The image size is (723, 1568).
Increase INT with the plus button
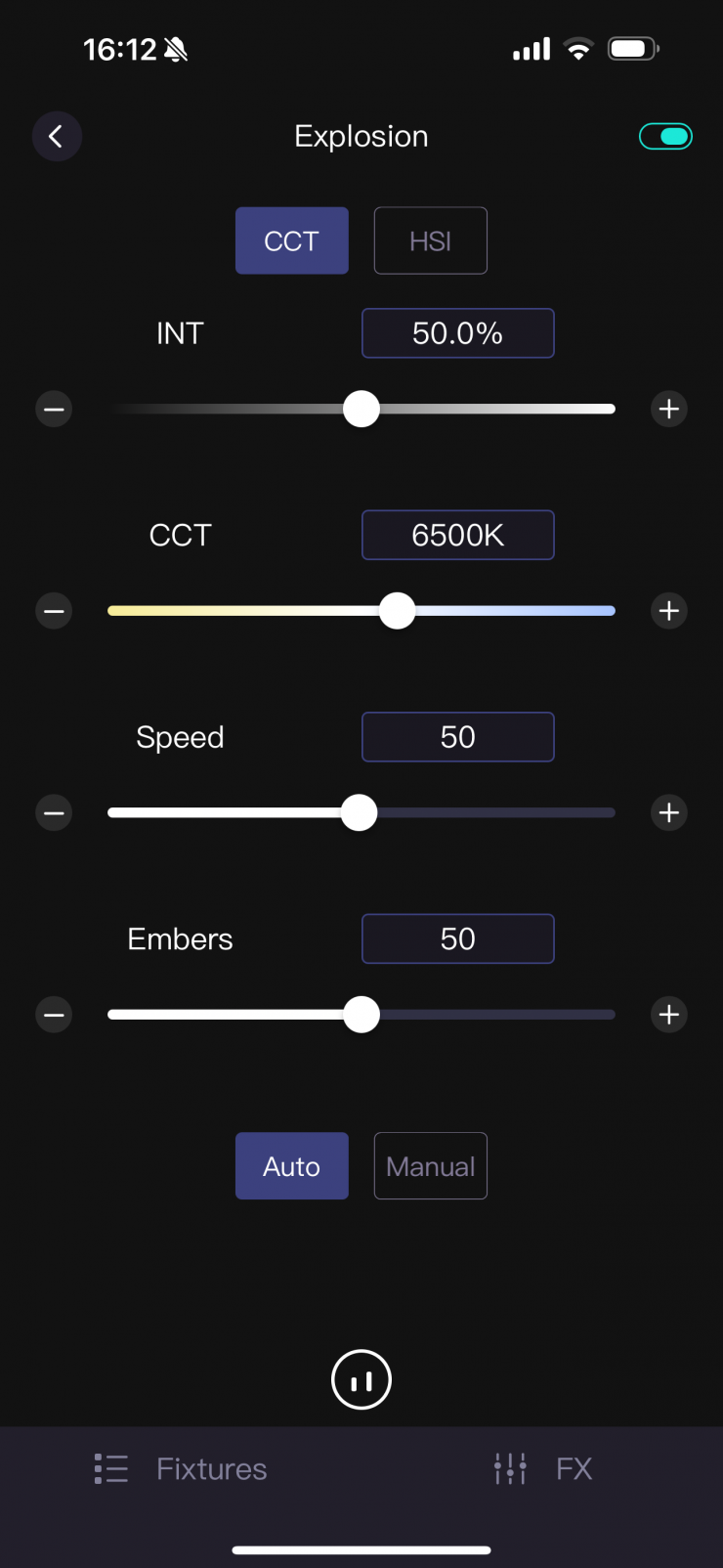point(669,409)
